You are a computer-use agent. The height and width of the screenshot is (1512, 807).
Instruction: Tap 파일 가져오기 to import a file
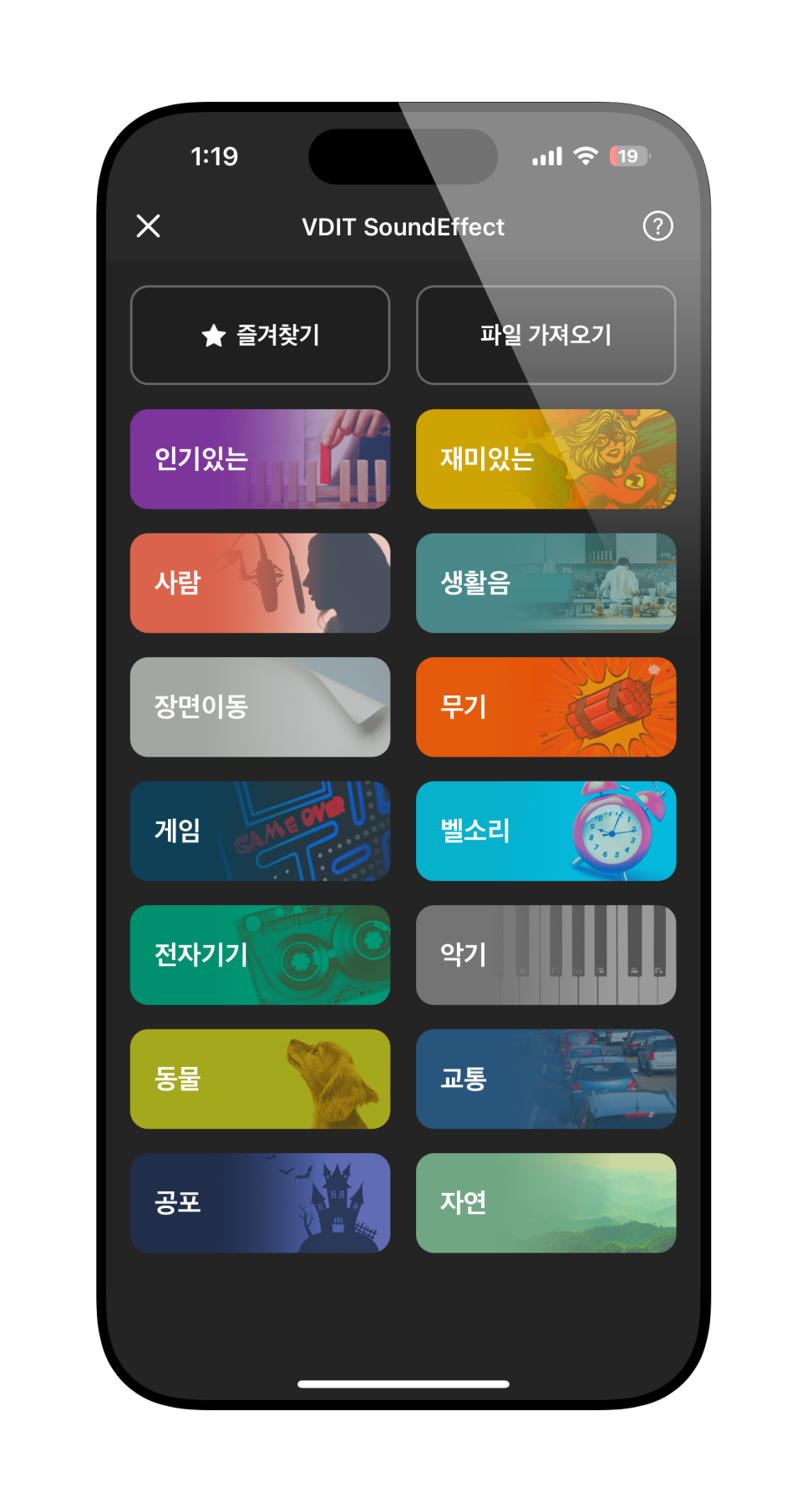point(546,335)
